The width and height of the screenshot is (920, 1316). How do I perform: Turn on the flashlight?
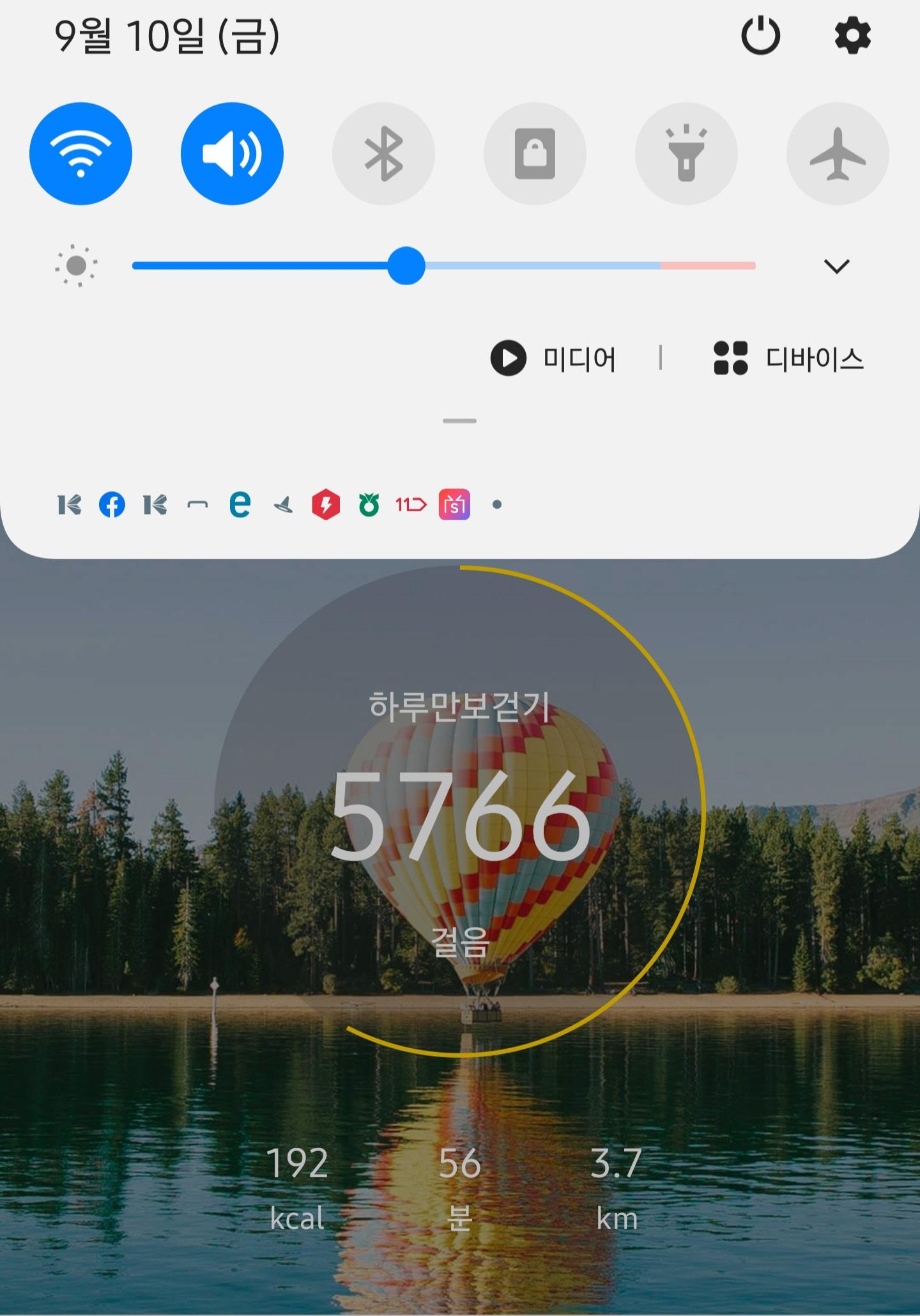[686, 153]
